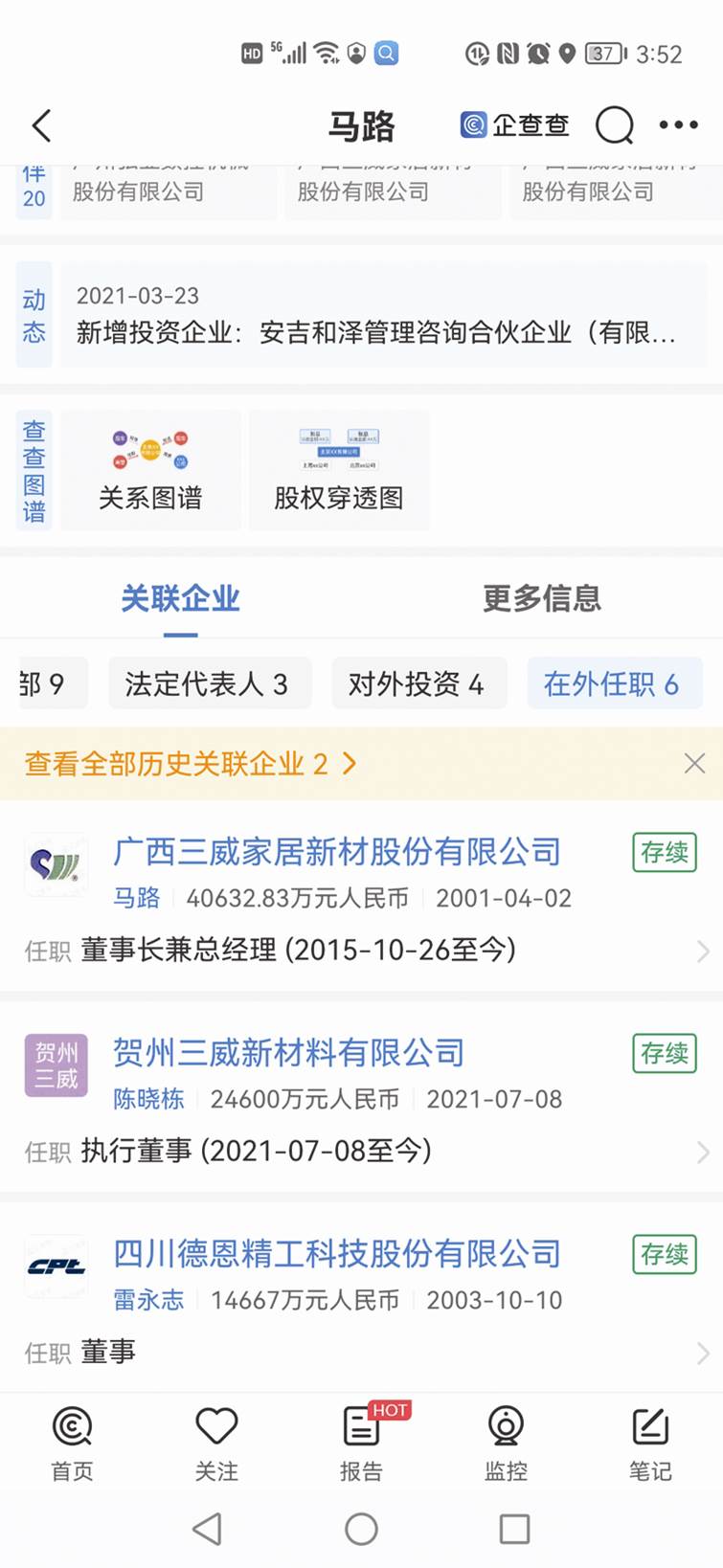Follow this person with 关注

[x=216, y=1444]
